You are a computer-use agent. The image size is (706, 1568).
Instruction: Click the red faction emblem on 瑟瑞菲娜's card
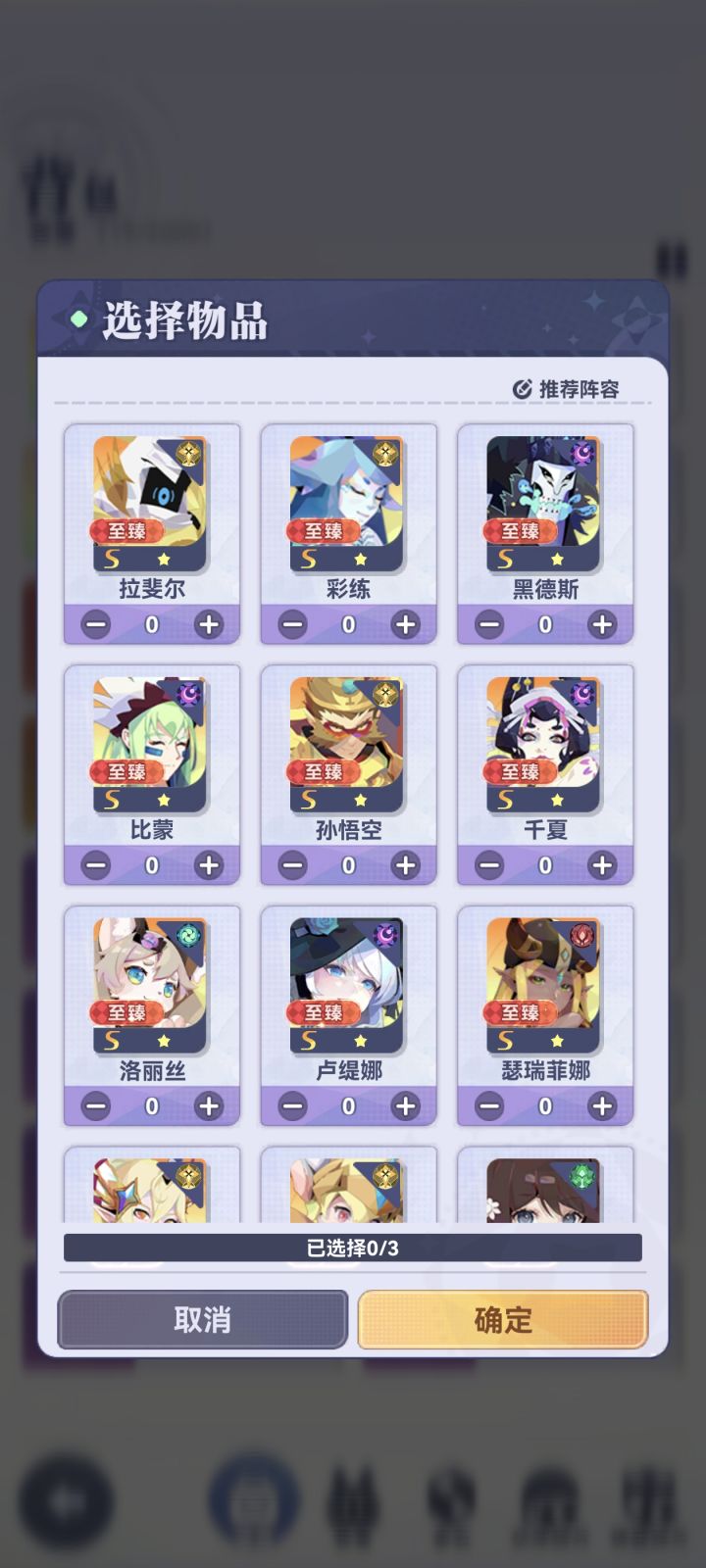[x=582, y=936]
